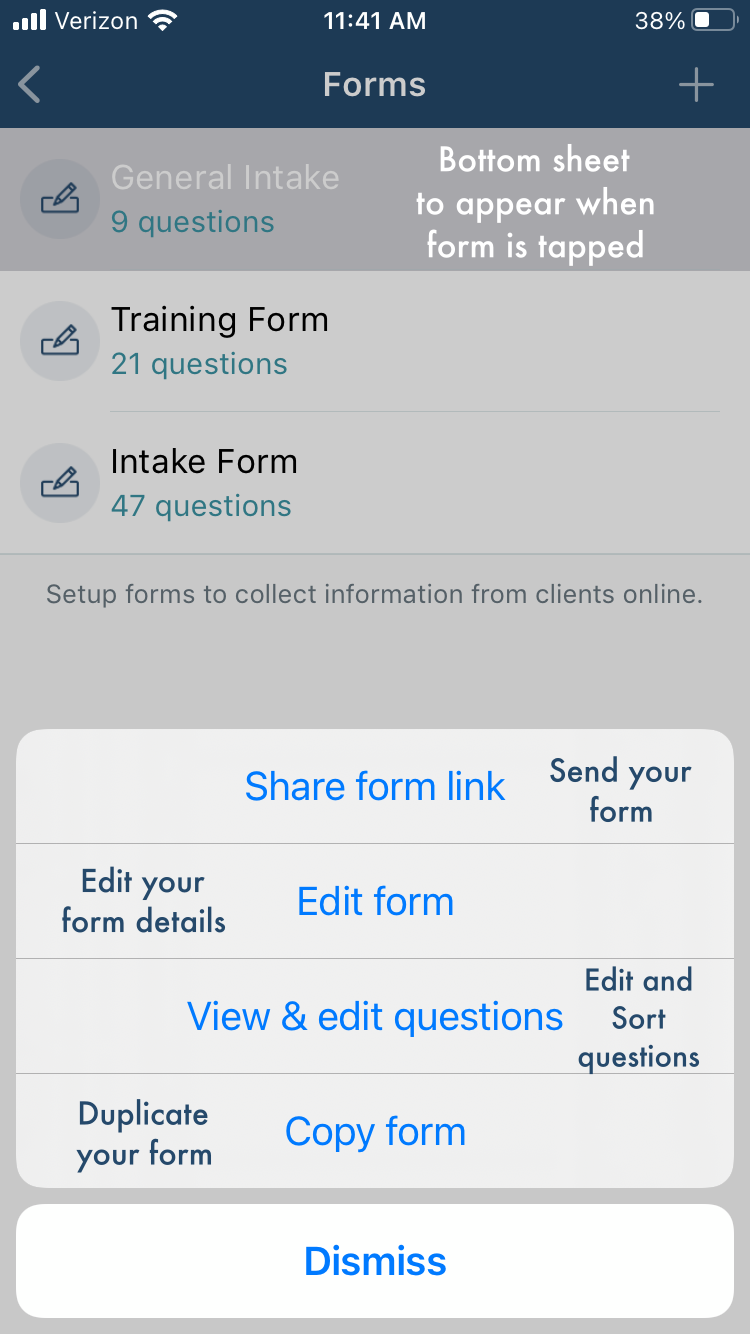
Task: Dismiss the bottom action sheet
Action: (375, 1261)
